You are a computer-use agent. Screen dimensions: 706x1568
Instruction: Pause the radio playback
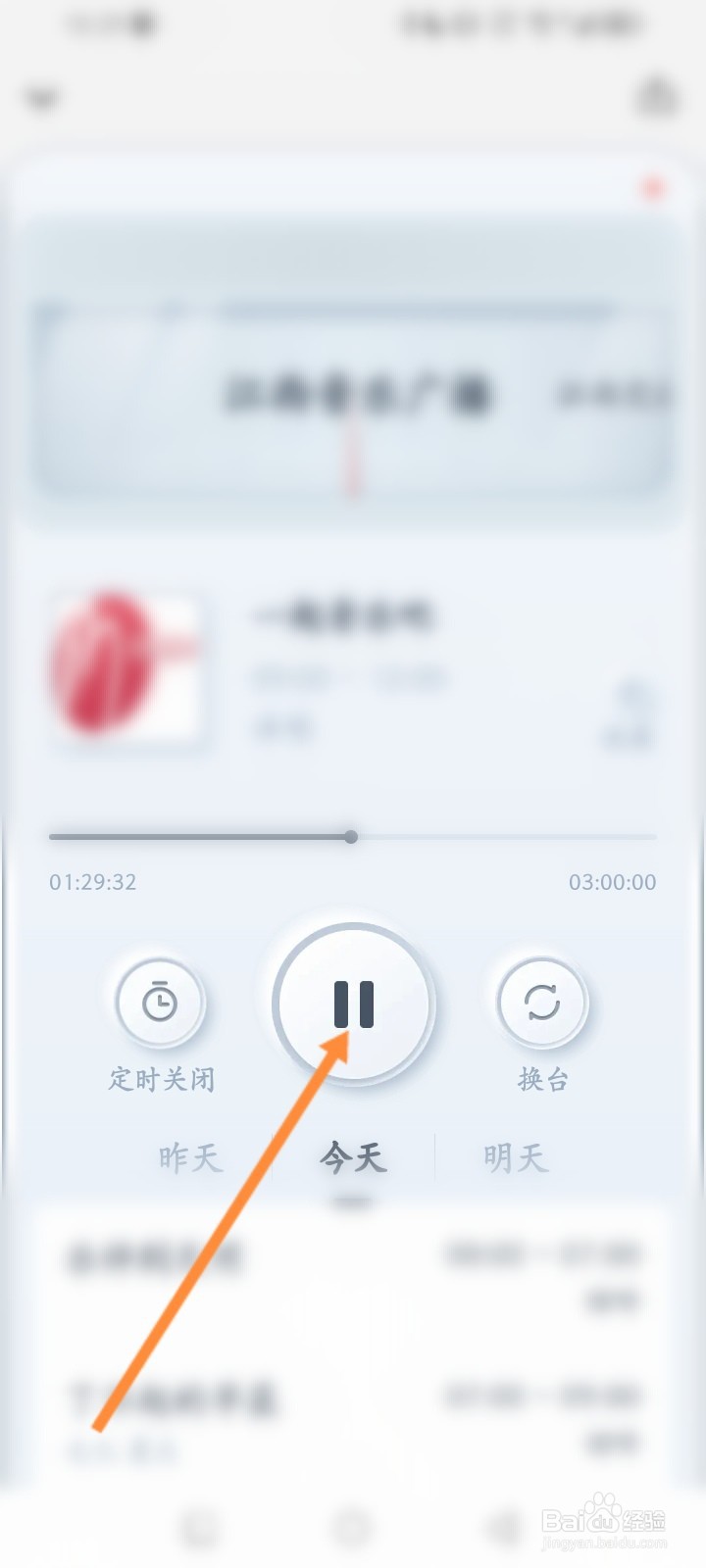point(353,1004)
